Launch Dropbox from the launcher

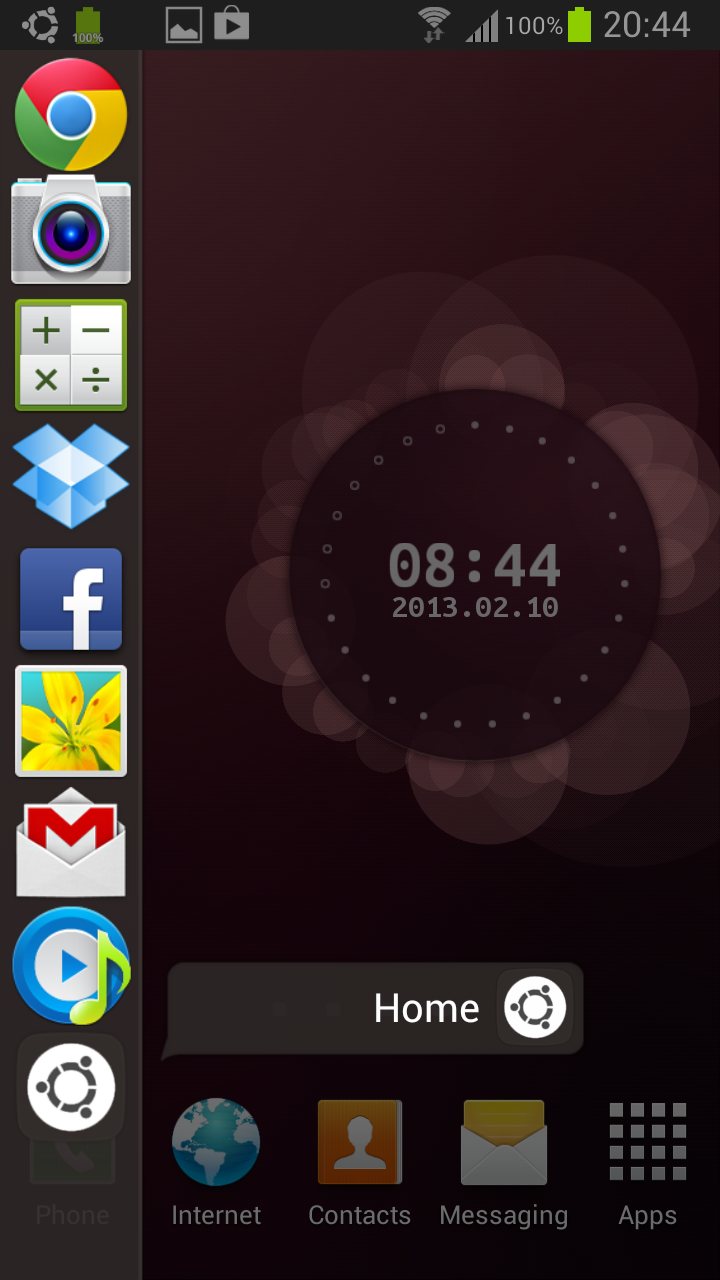pos(71,475)
